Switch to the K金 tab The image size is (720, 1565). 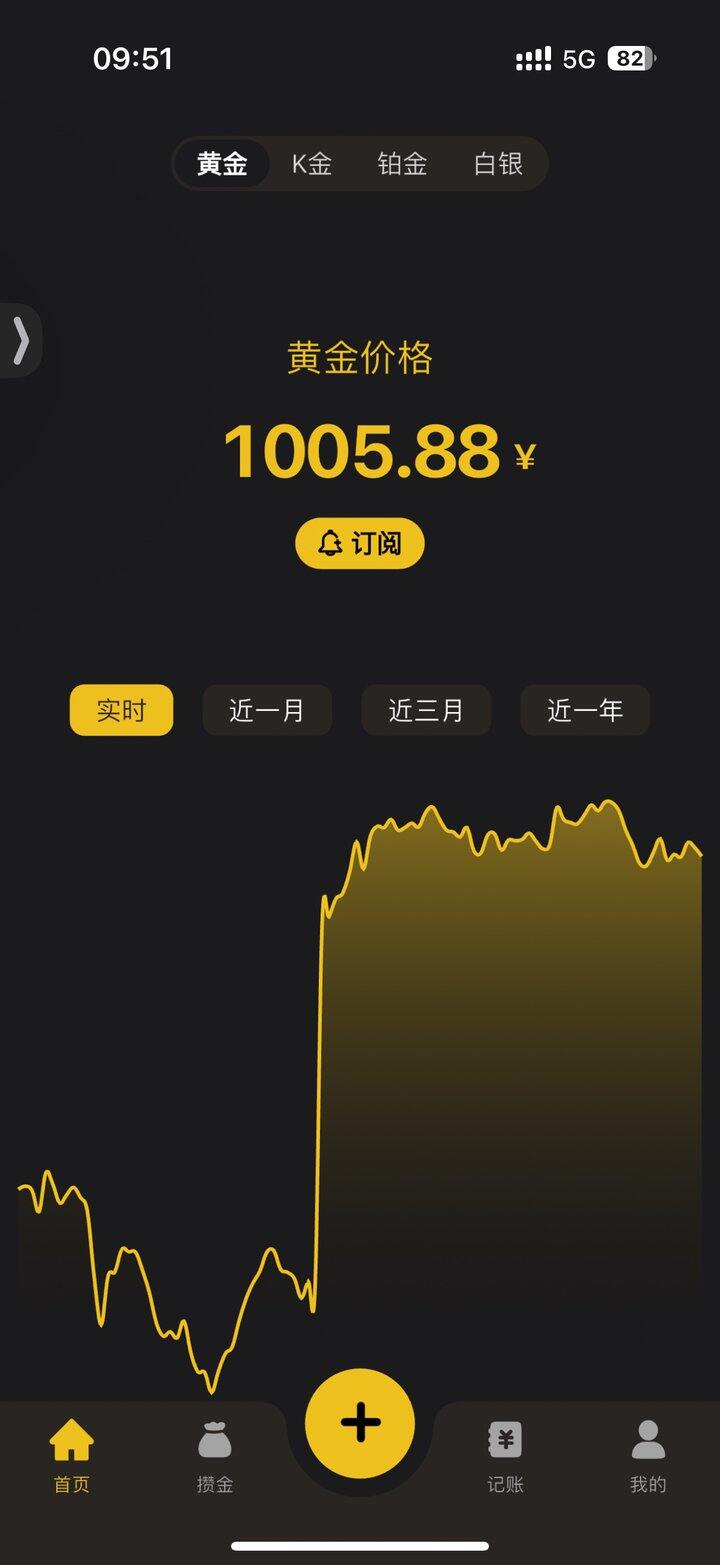point(311,164)
